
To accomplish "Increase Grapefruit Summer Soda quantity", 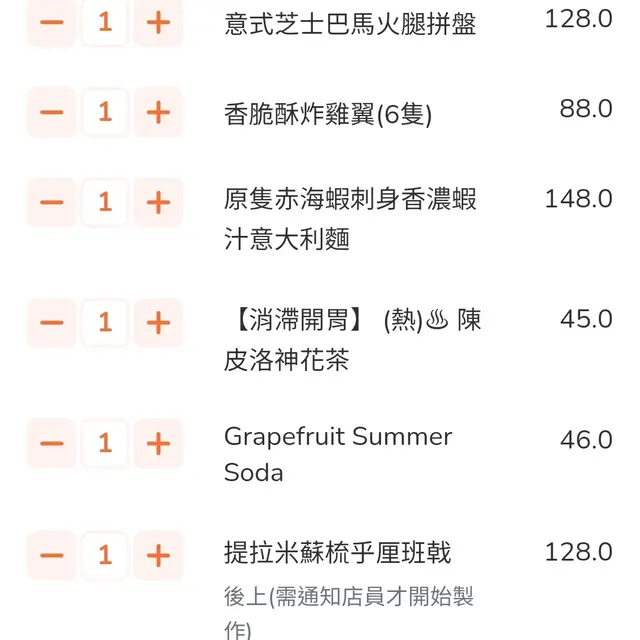I will click(158, 443).
